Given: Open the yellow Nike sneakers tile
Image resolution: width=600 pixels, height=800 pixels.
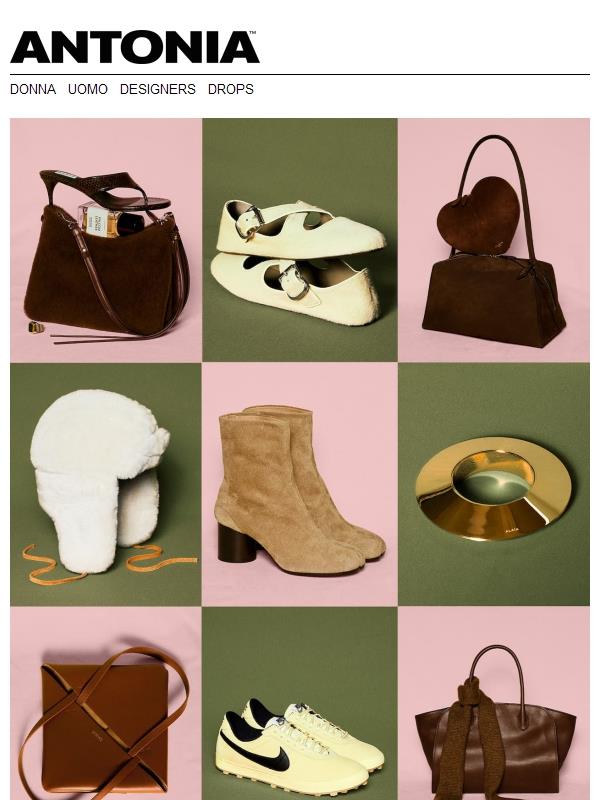Looking at the screenshot, I should click(300, 705).
